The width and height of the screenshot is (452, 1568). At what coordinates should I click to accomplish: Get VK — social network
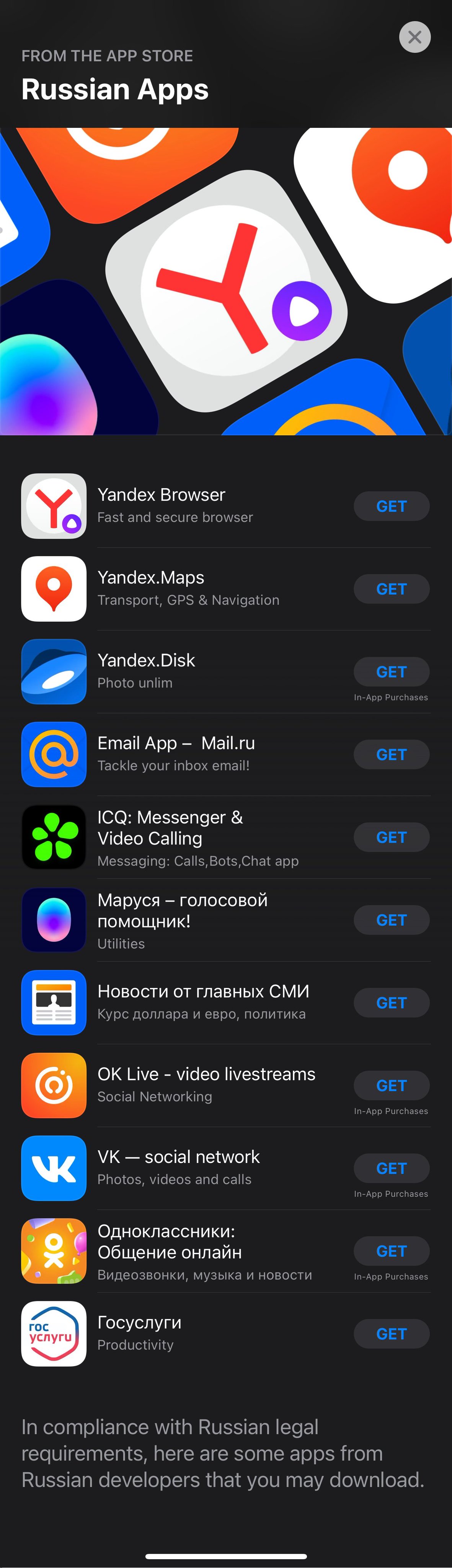391,1168
